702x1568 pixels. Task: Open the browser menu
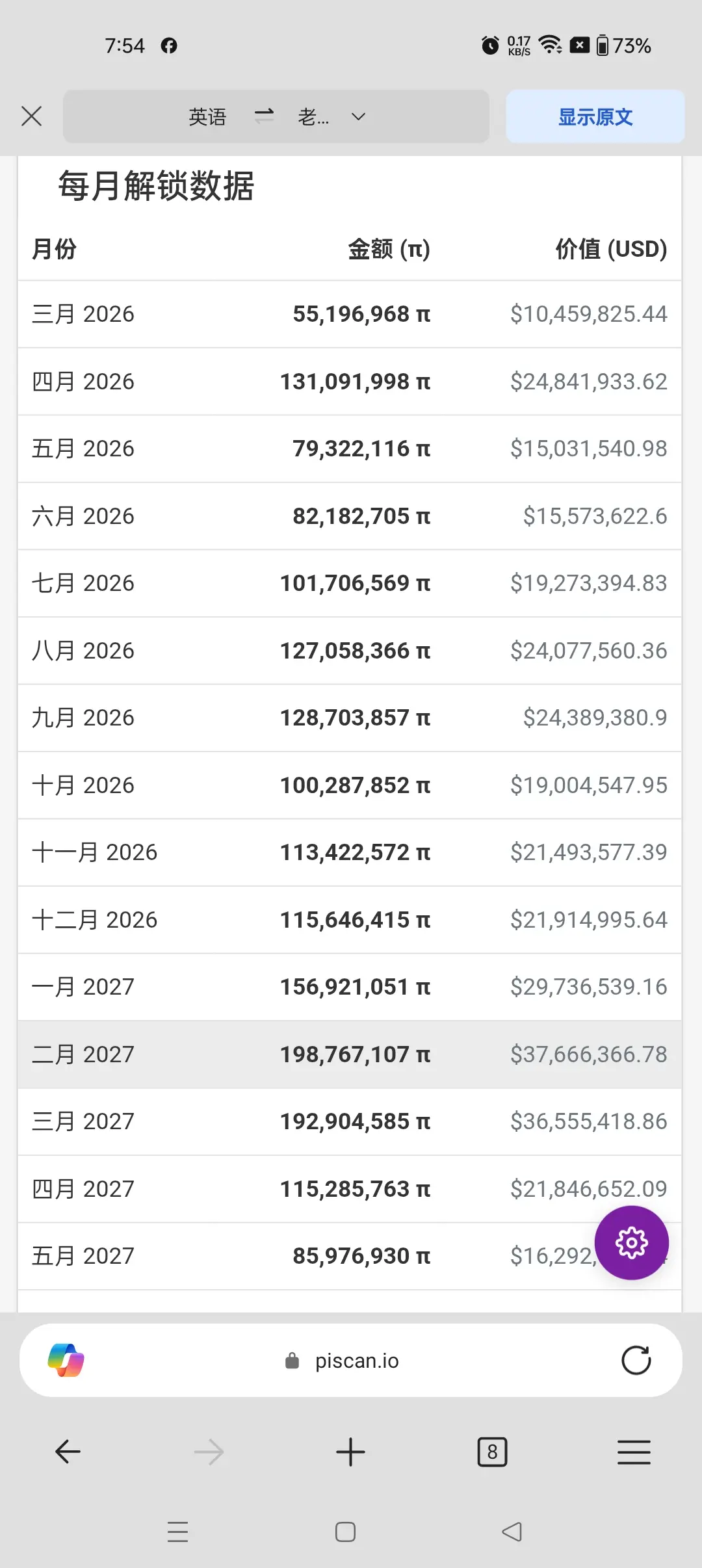tap(634, 1452)
